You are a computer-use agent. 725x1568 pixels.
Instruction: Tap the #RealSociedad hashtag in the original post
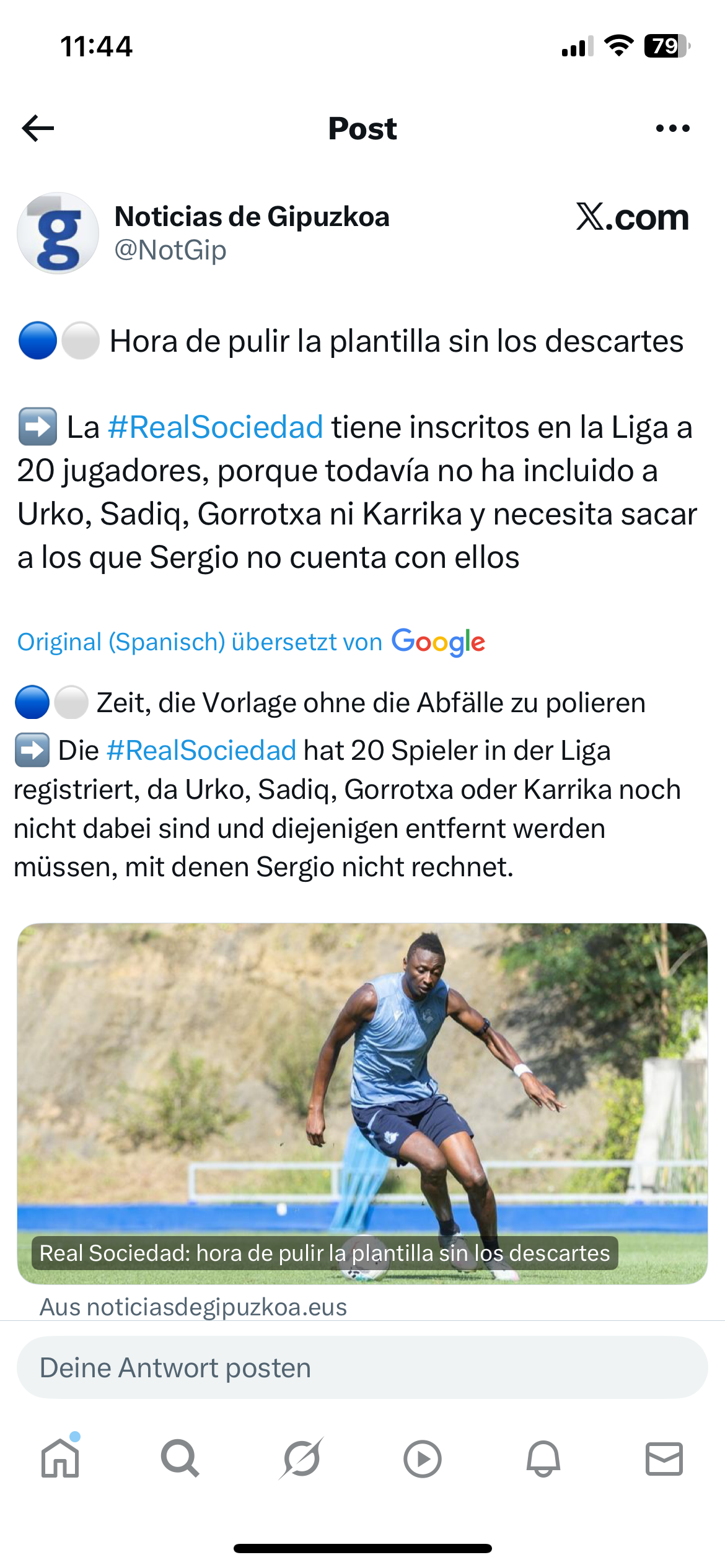[216, 427]
